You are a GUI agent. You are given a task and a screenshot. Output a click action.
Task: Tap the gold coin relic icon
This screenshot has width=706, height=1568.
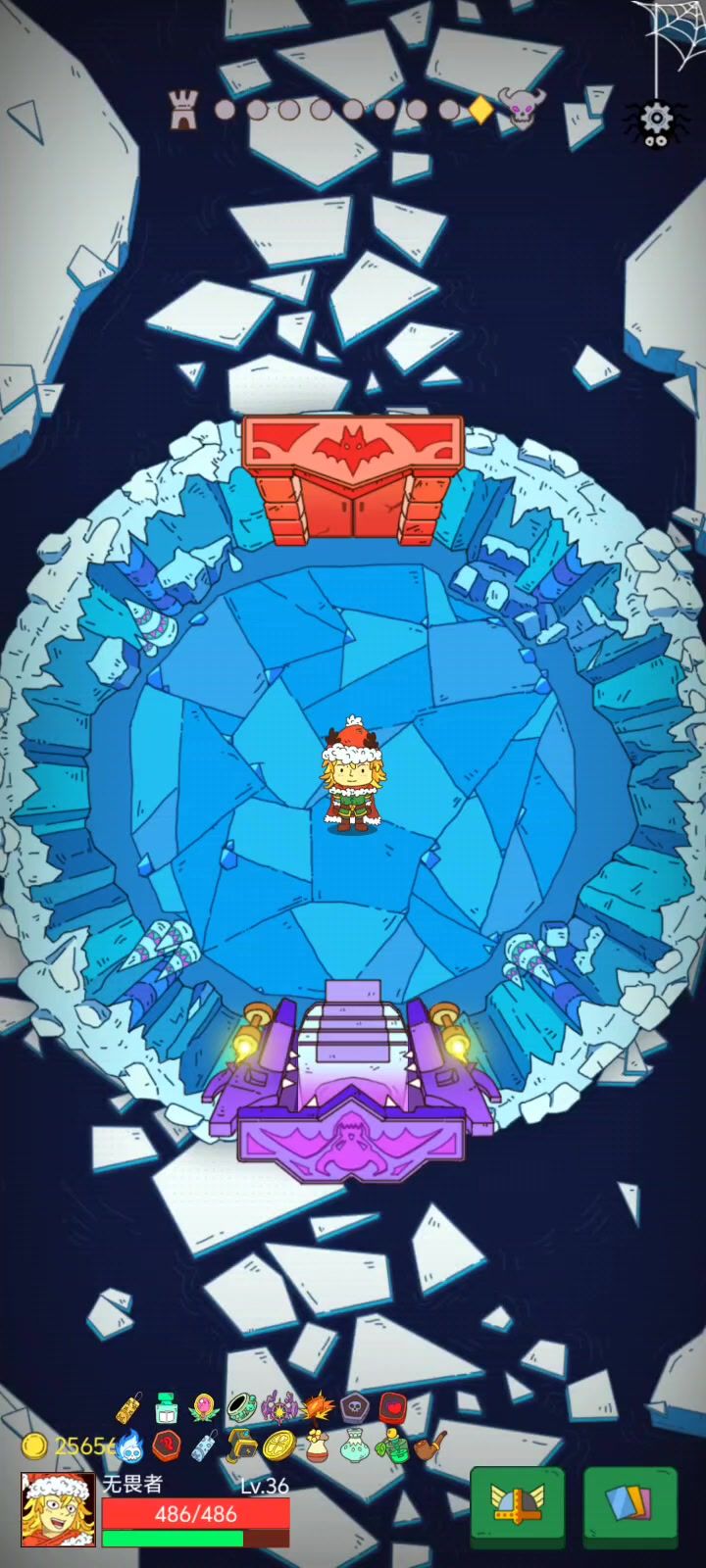(279, 1445)
